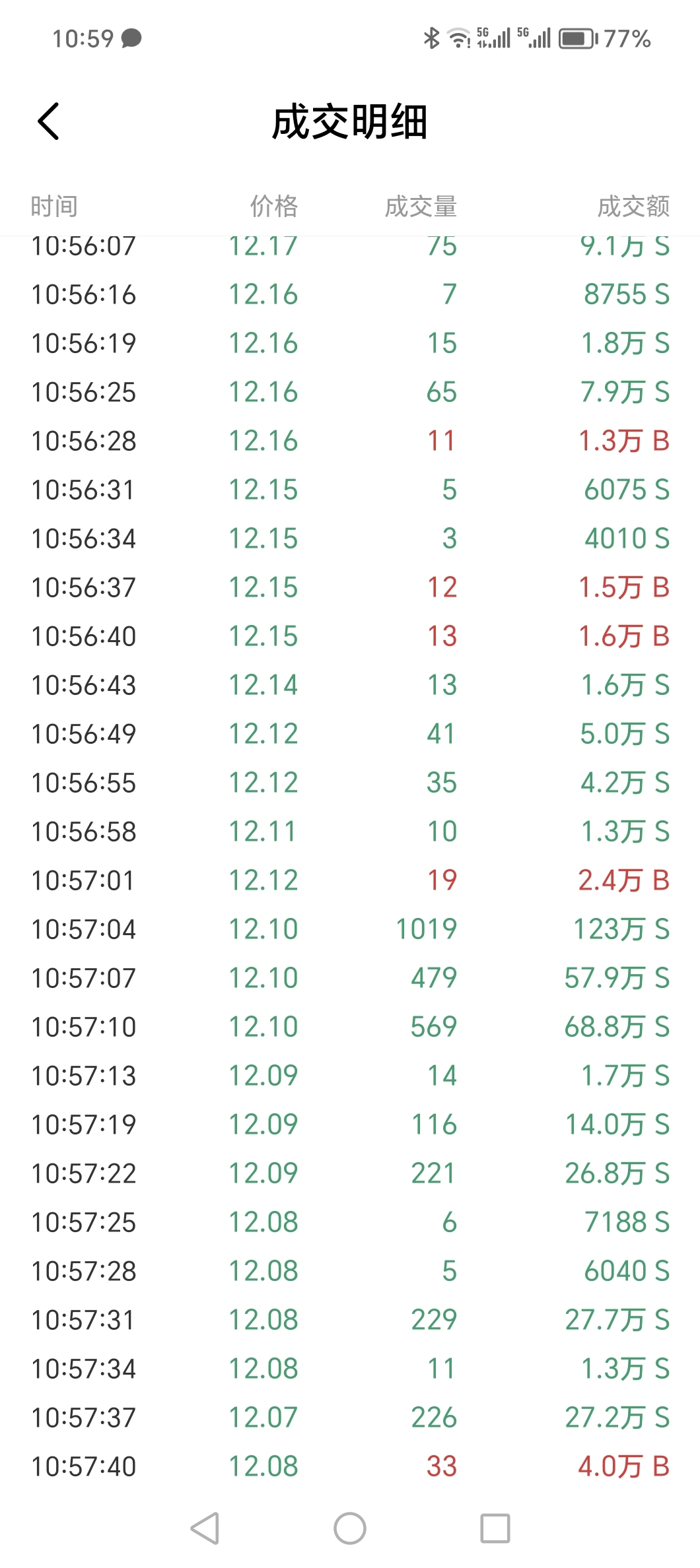Screen dimensions: 700x1568
Task: Go to the home screen
Action: 350,1528
